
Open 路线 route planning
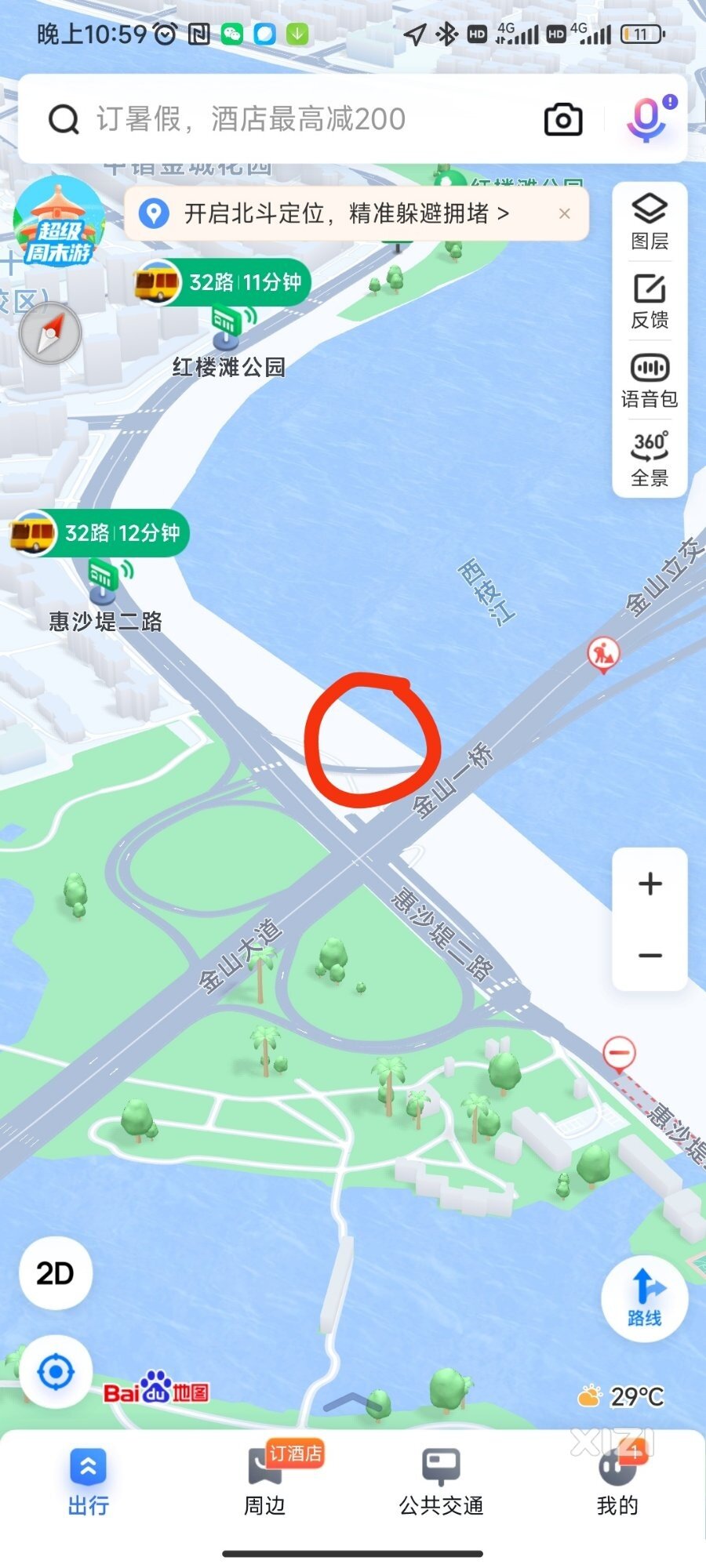pyautogui.click(x=644, y=1298)
